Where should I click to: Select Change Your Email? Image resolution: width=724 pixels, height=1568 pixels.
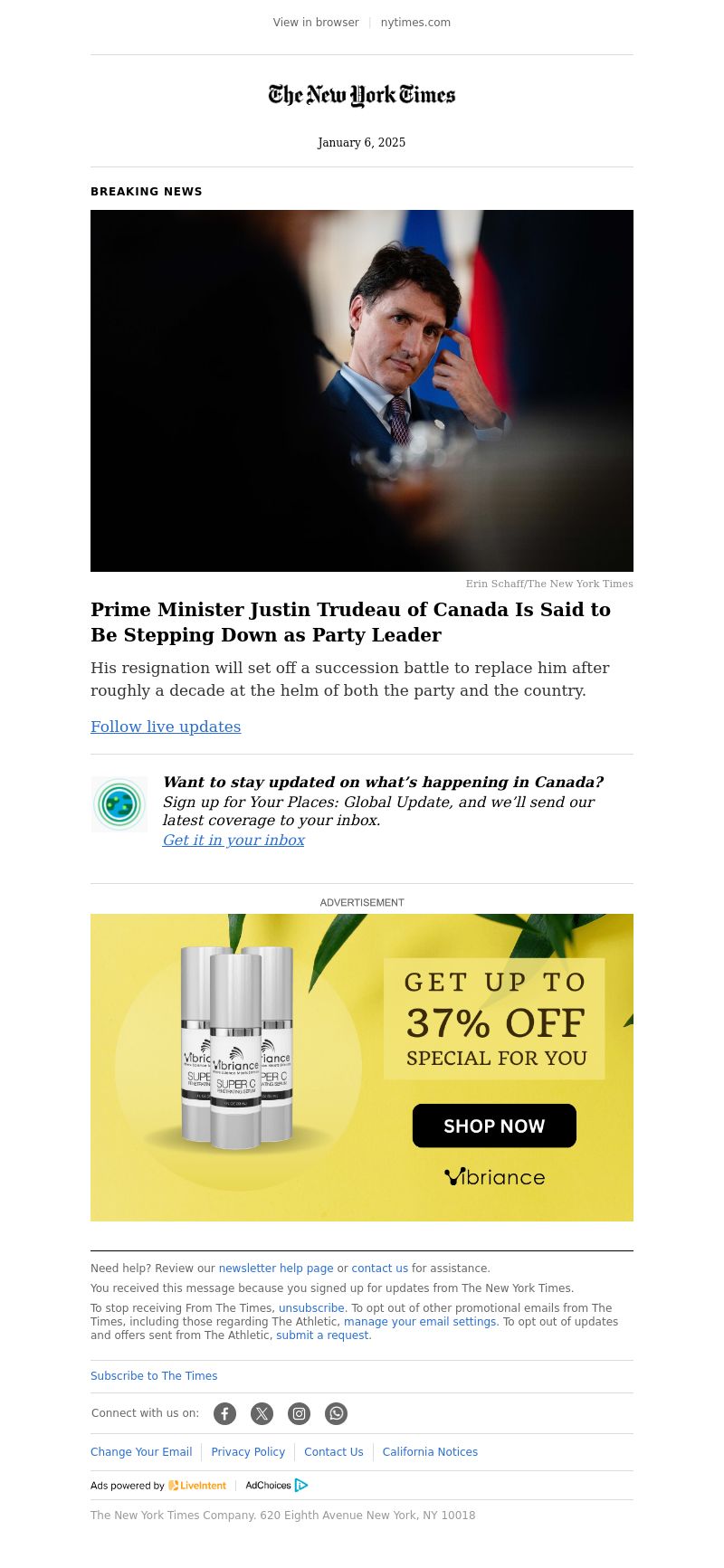tap(141, 1452)
